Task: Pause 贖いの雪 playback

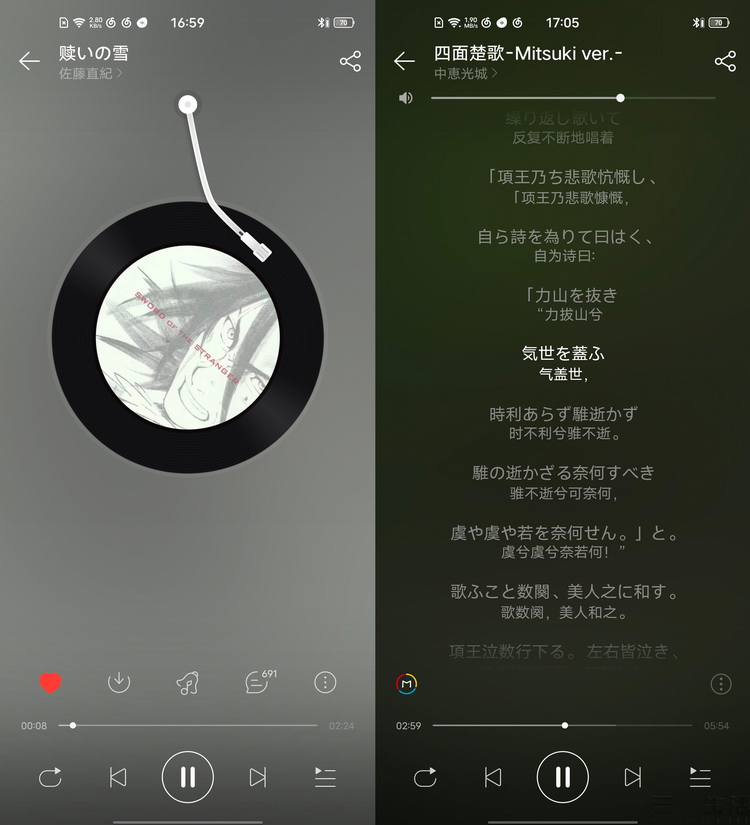Action: pyautogui.click(x=187, y=777)
